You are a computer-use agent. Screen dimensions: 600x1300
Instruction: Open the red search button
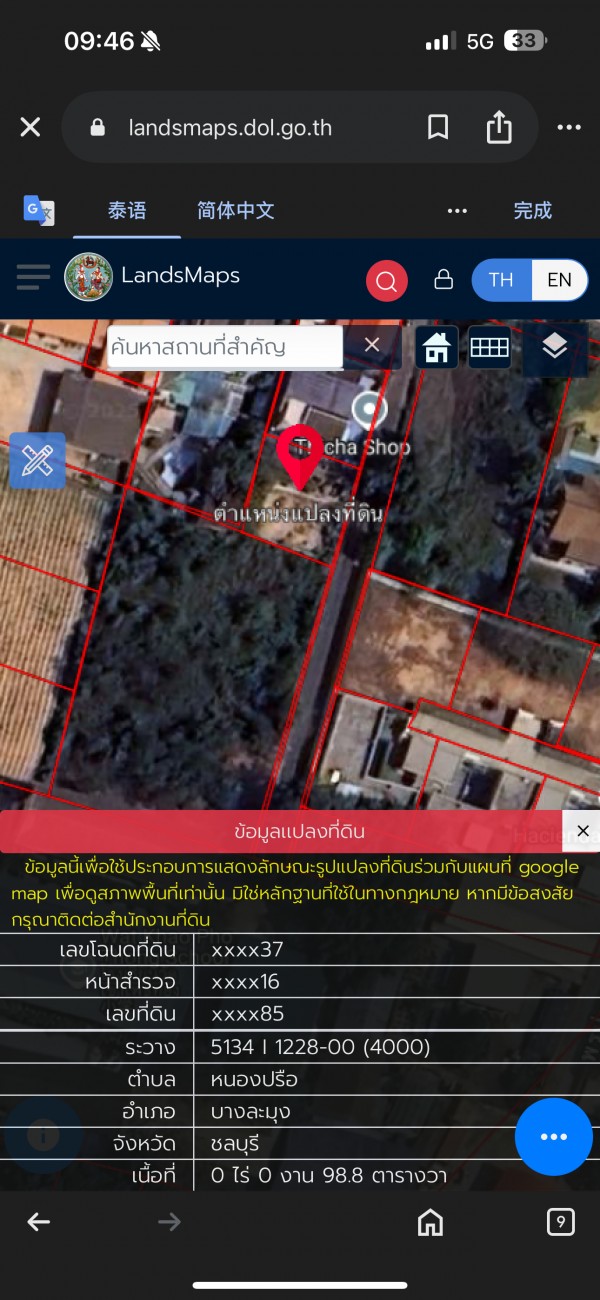pyautogui.click(x=387, y=280)
